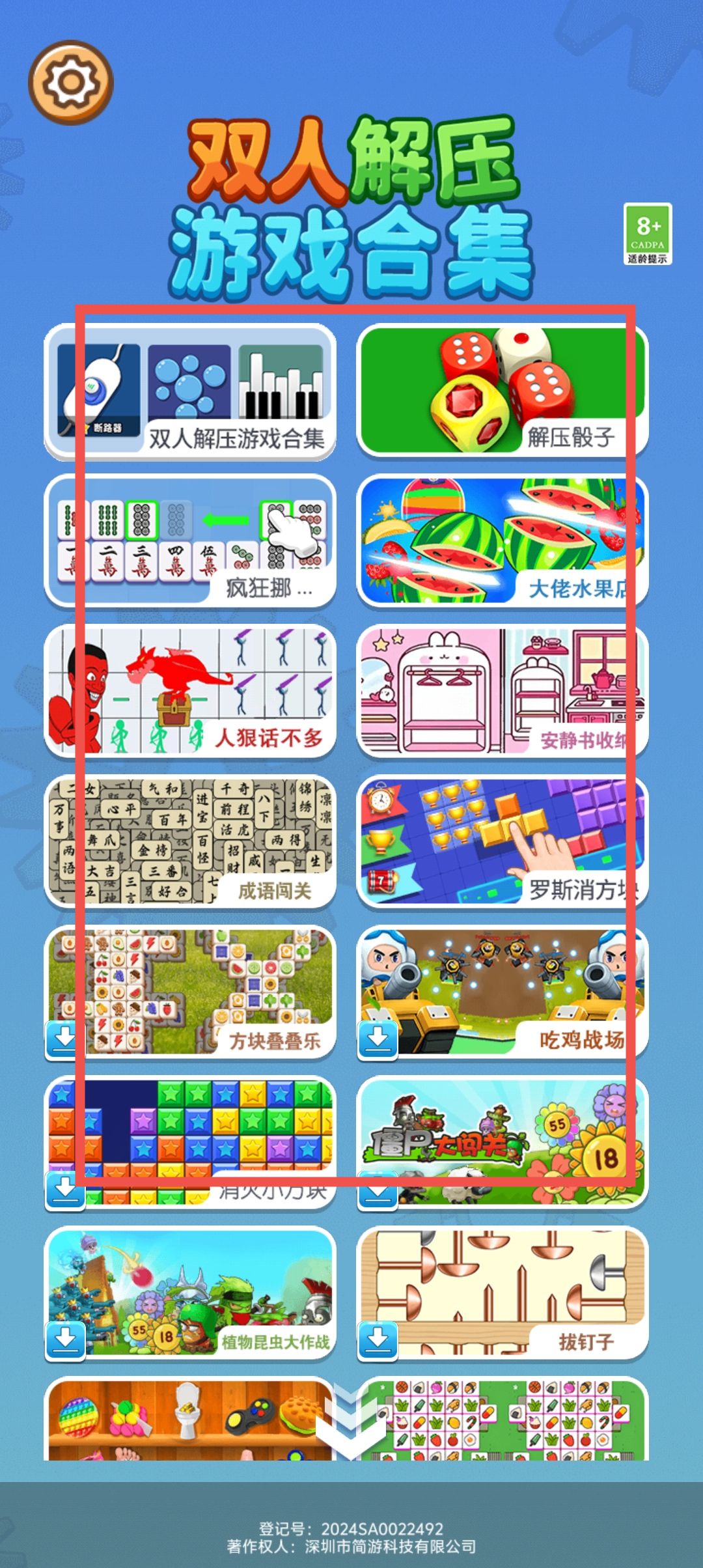The image size is (703, 1568).
Task: Start the 成语闯关 idiom game
Action: (190, 841)
